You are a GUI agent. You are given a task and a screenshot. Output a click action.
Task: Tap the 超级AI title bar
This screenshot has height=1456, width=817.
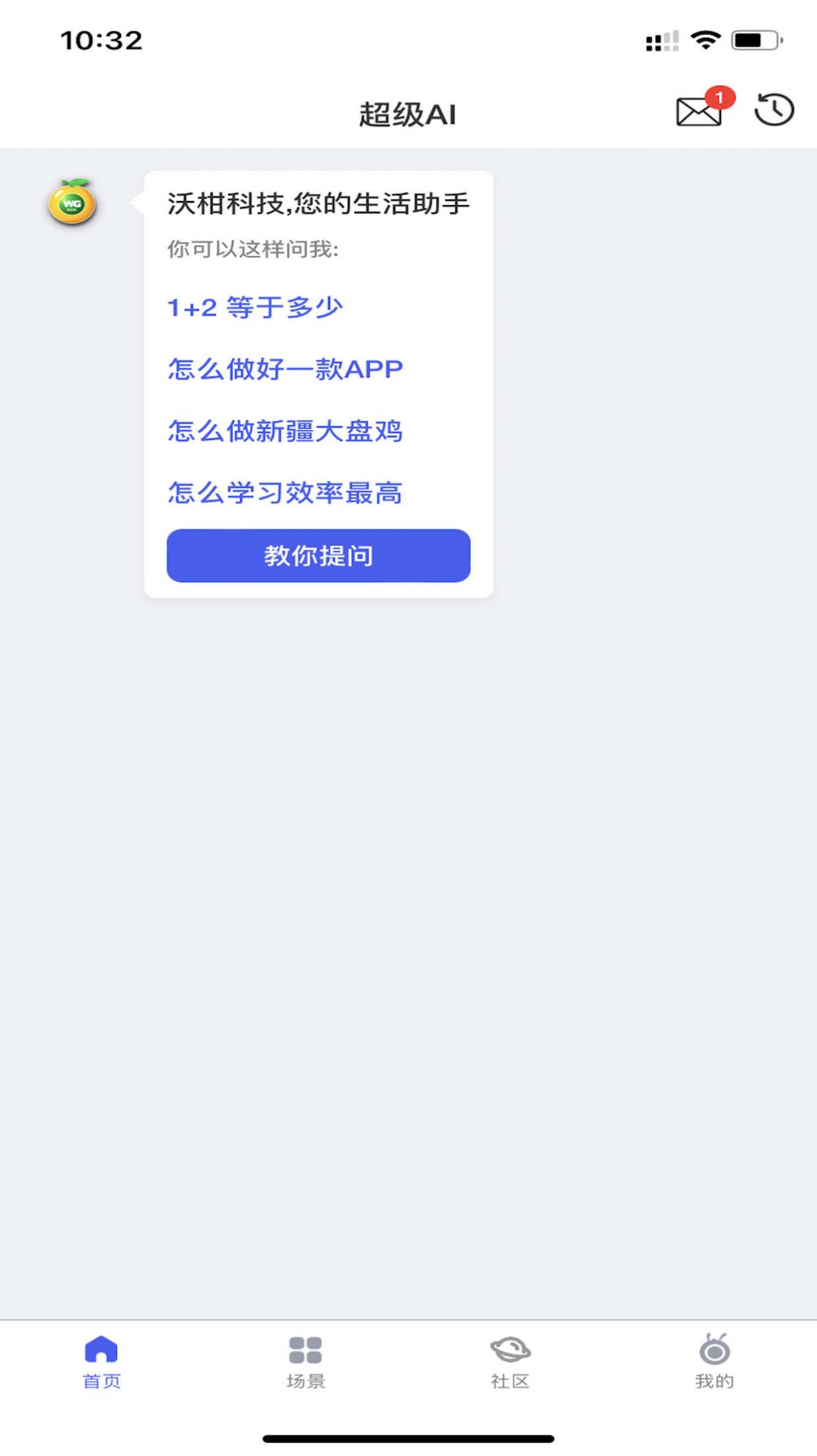[408, 111]
